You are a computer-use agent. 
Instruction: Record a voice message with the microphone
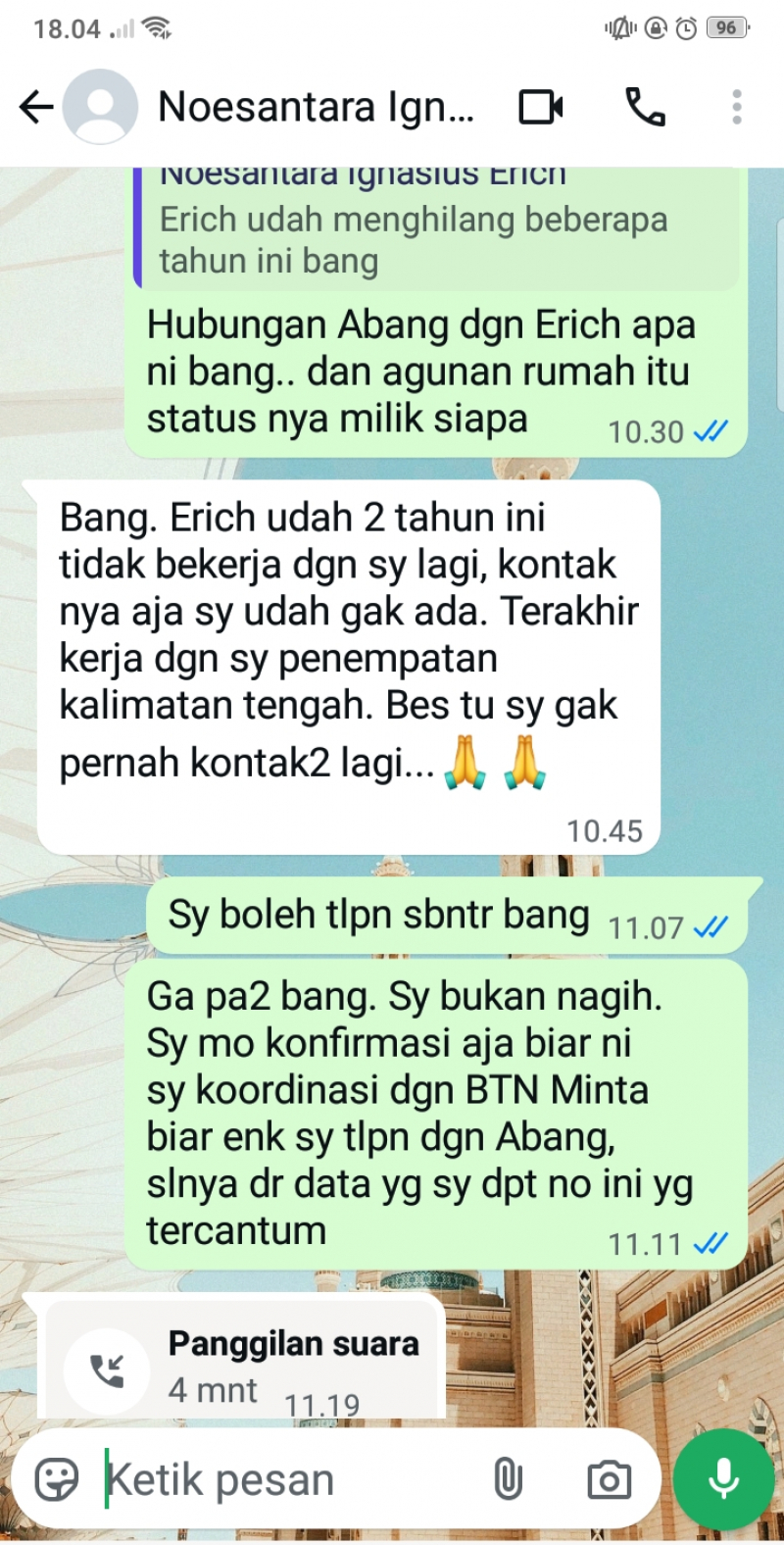pyautogui.click(x=724, y=1479)
